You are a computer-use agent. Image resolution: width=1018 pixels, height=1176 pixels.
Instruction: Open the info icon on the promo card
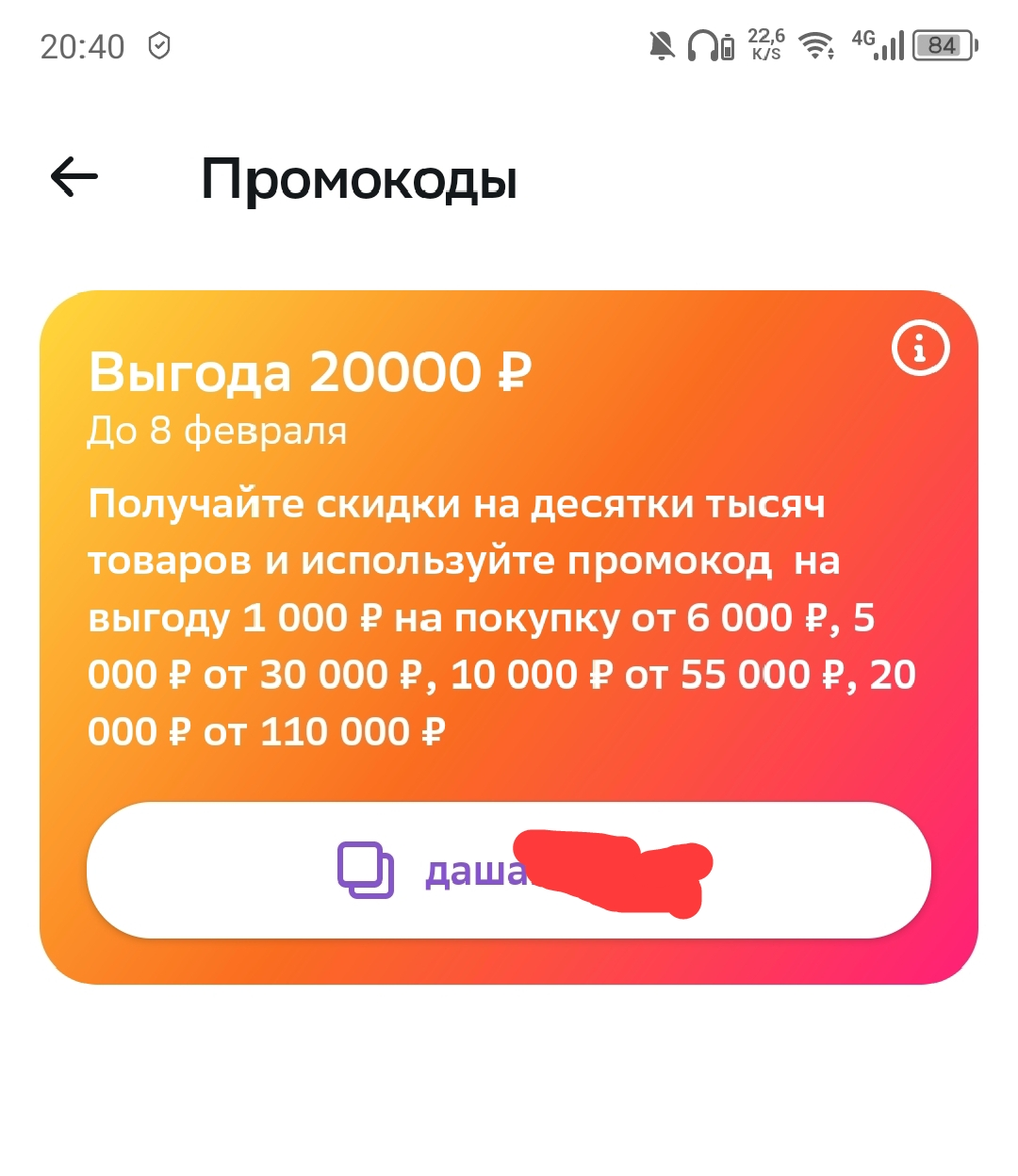[920, 349]
